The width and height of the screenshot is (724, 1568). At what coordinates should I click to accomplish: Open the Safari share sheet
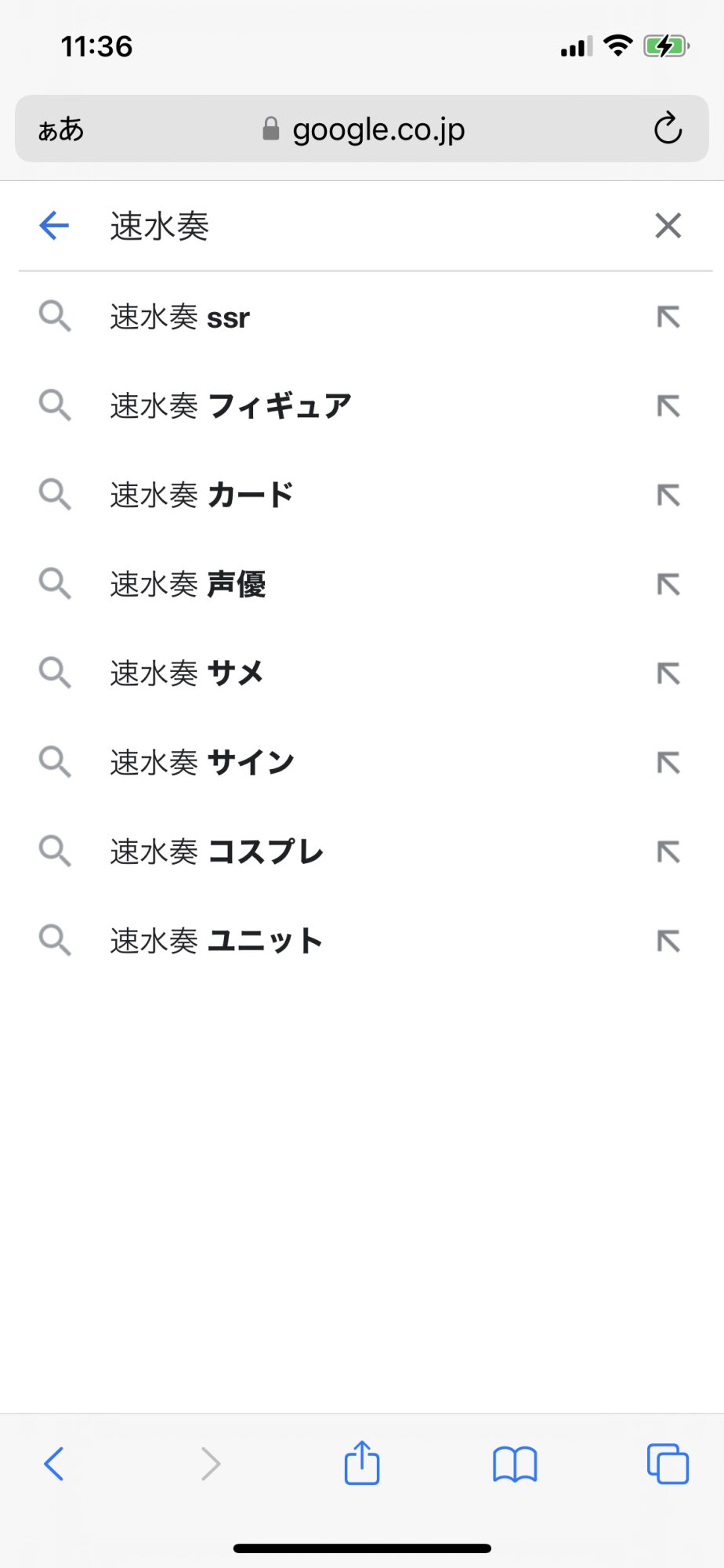362,1462
